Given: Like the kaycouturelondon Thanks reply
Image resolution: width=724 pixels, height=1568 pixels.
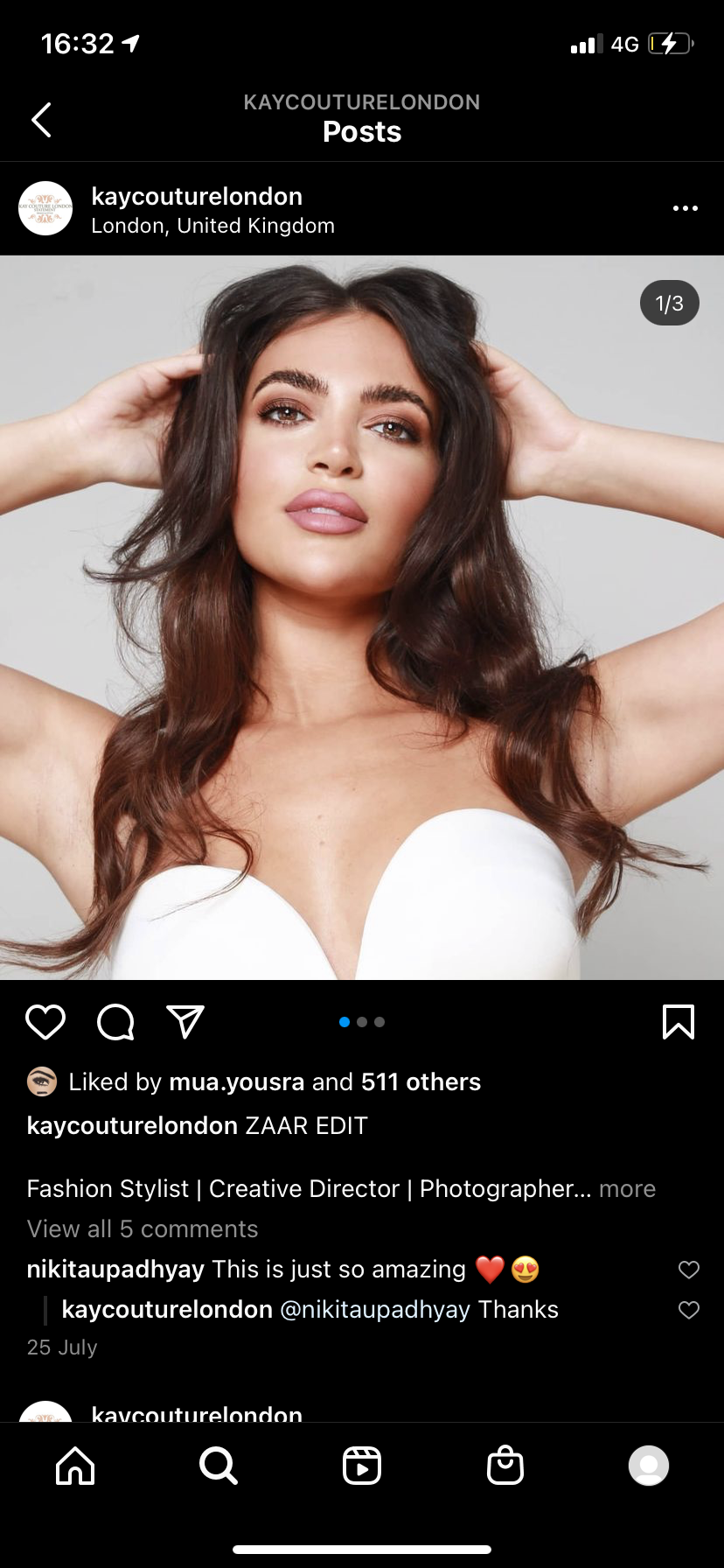Looking at the screenshot, I should pos(689,1310).
